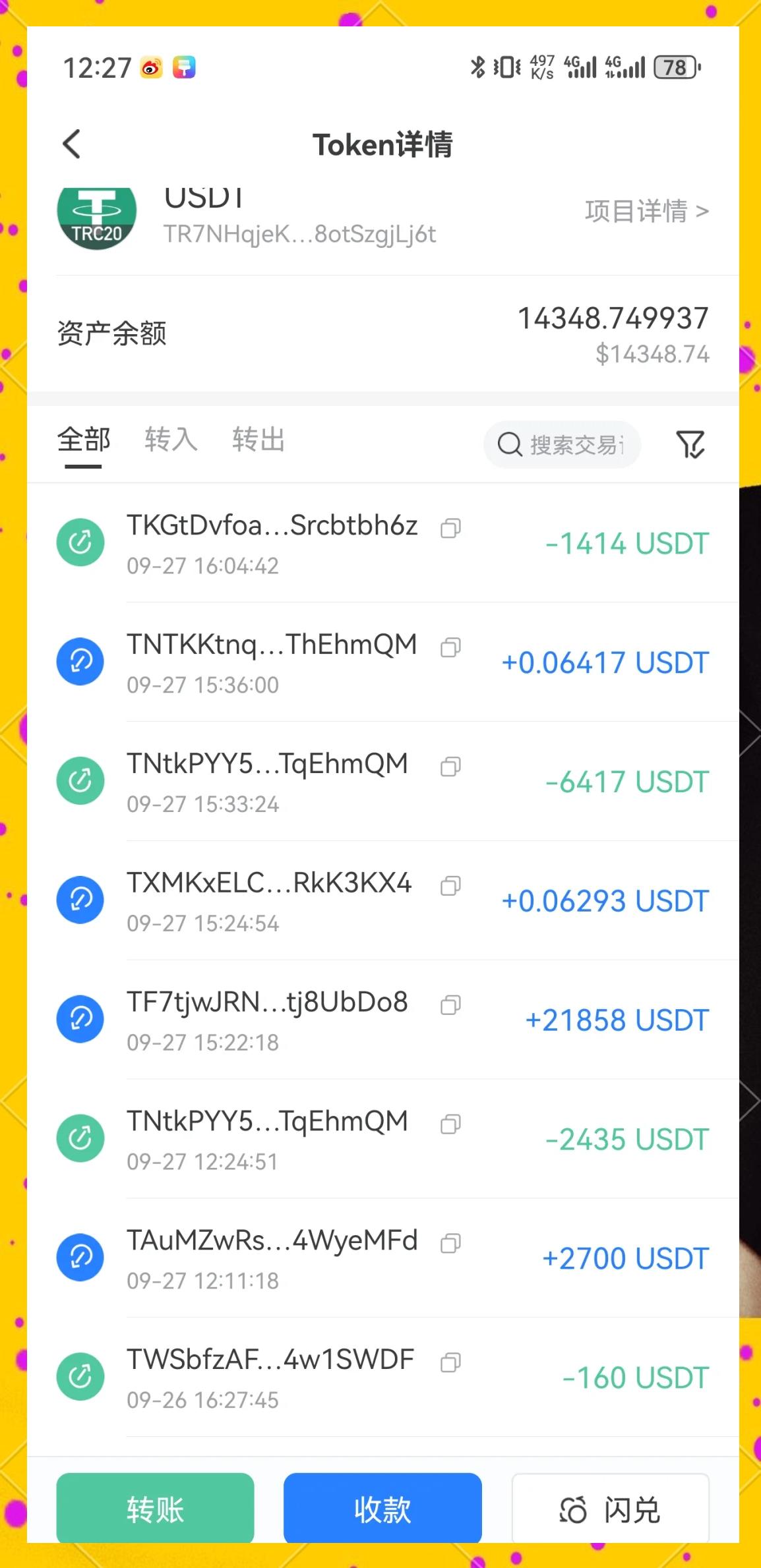
Task: Switch to the 转入 tab
Action: pyautogui.click(x=171, y=440)
